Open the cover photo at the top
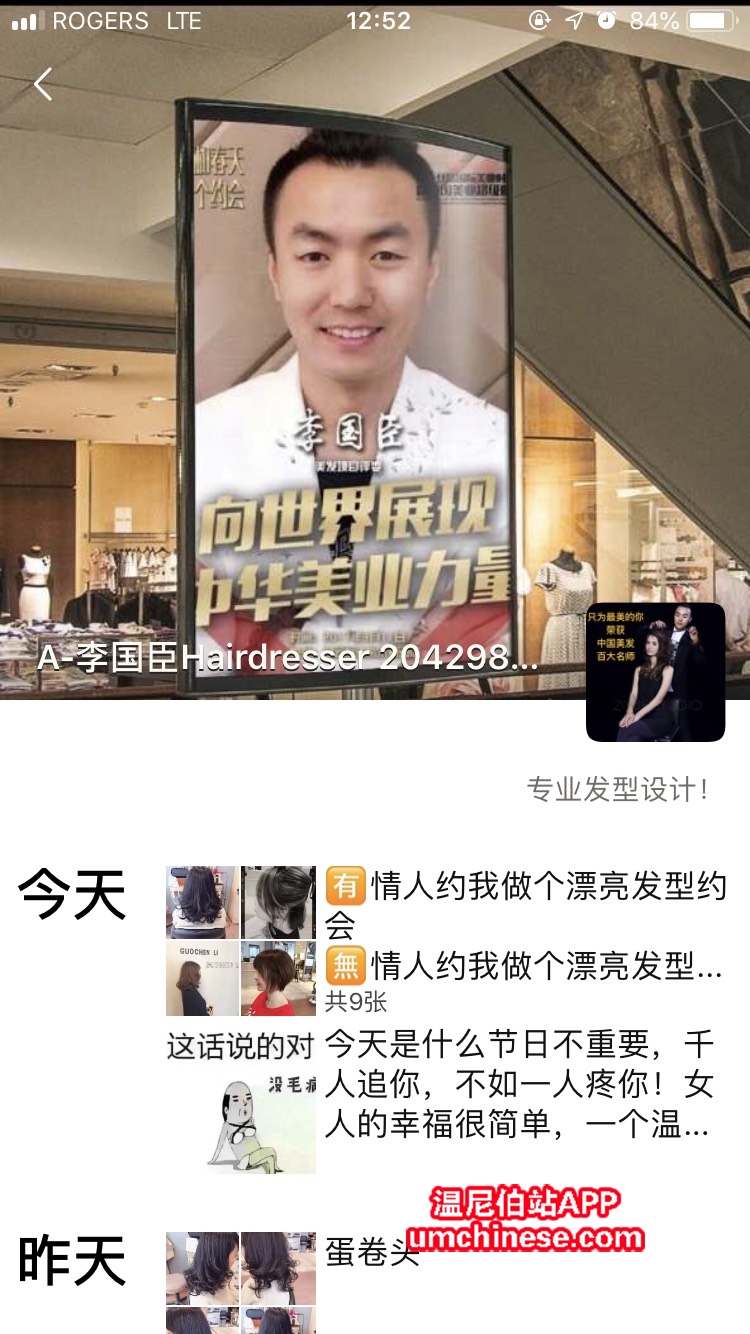 [x=375, y=350]
